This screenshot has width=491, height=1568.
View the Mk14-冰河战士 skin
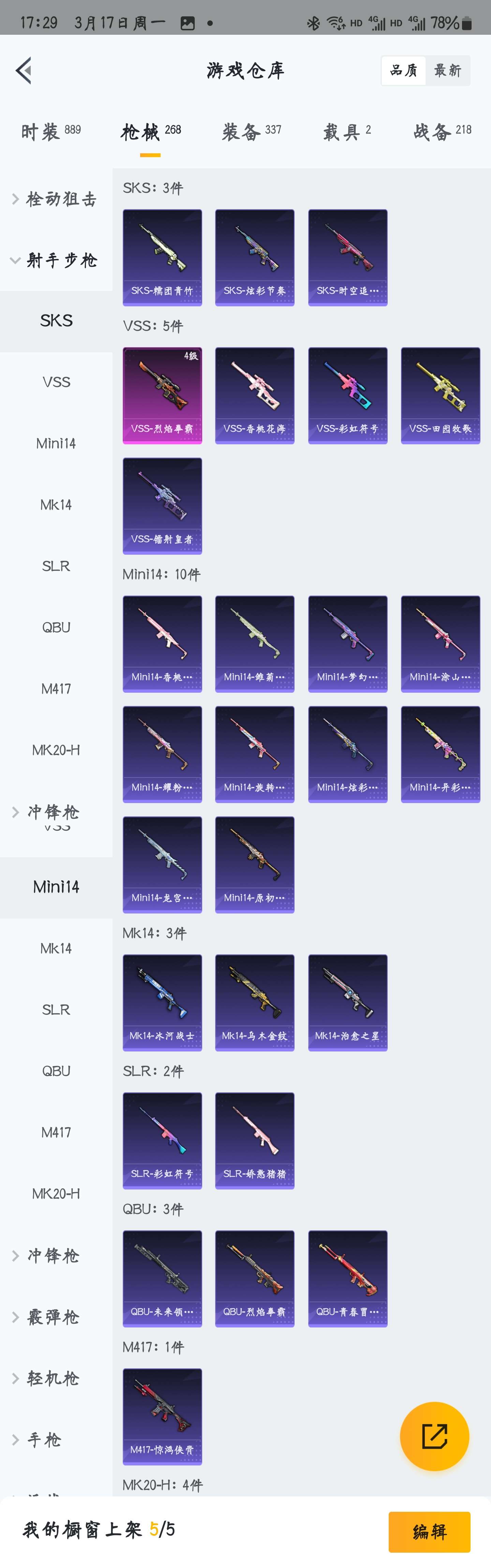pyautogui.click(x=162, y=1002)
